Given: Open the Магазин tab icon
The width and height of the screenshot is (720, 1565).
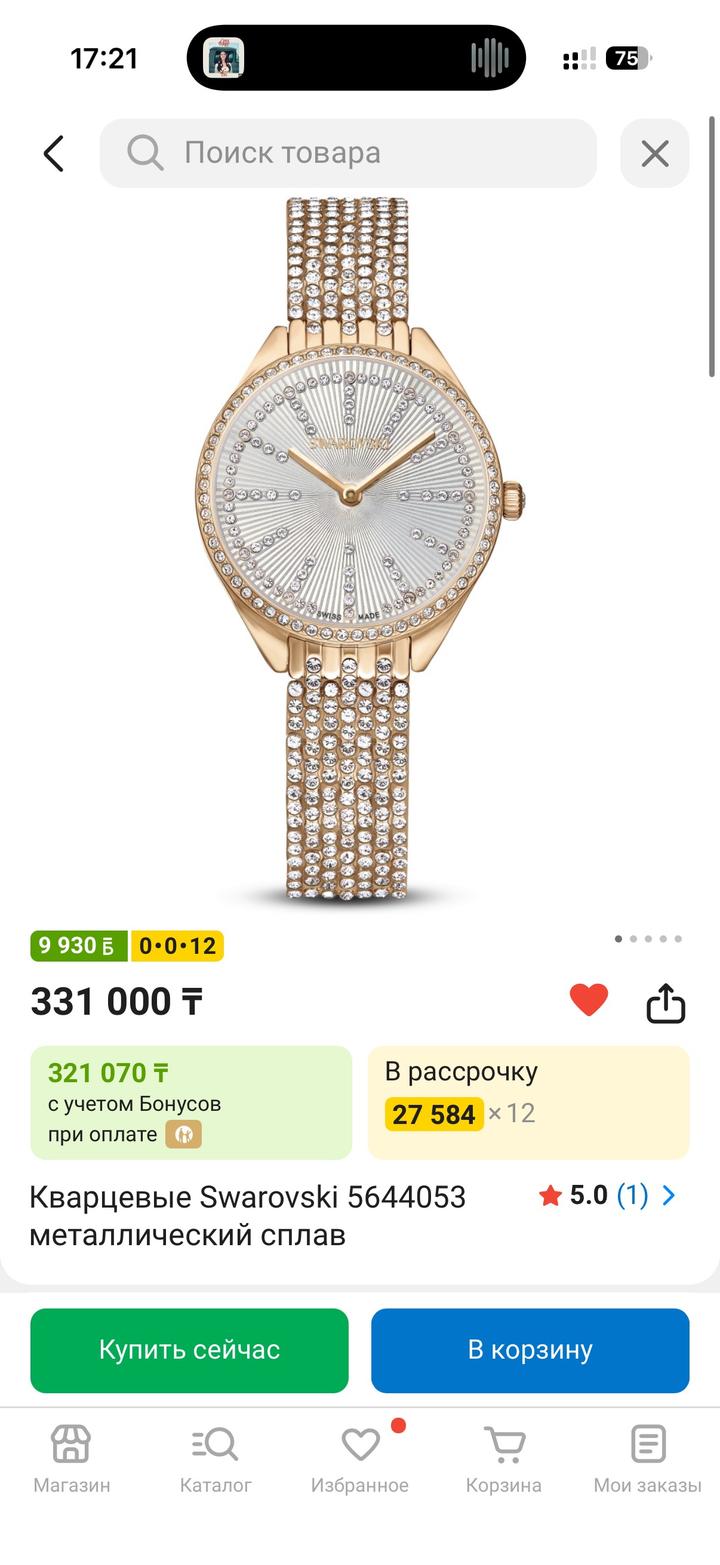Looking at the screenshot, I should click(69, 1444).
